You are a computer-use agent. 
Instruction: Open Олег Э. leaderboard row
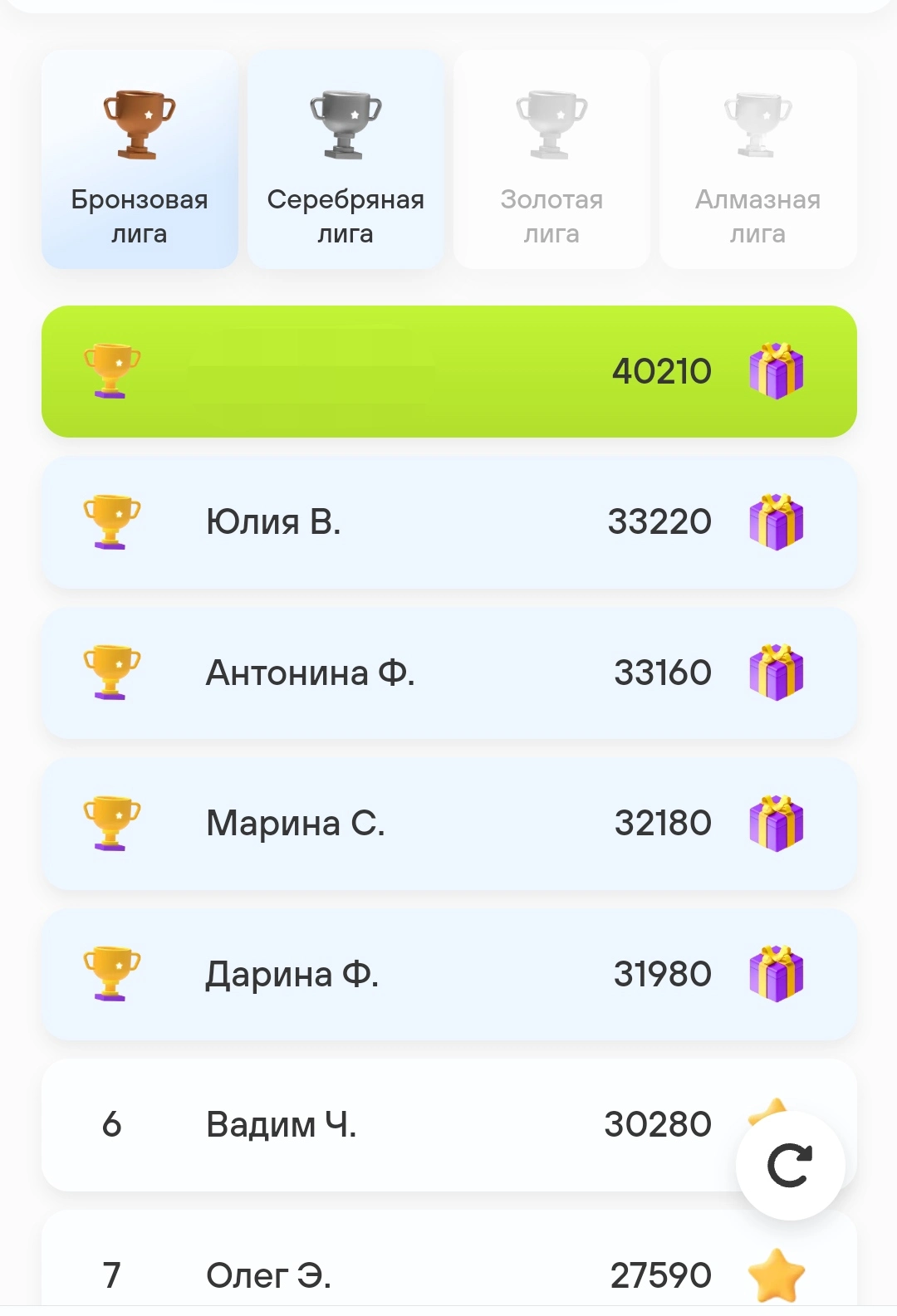(449, 1262)
